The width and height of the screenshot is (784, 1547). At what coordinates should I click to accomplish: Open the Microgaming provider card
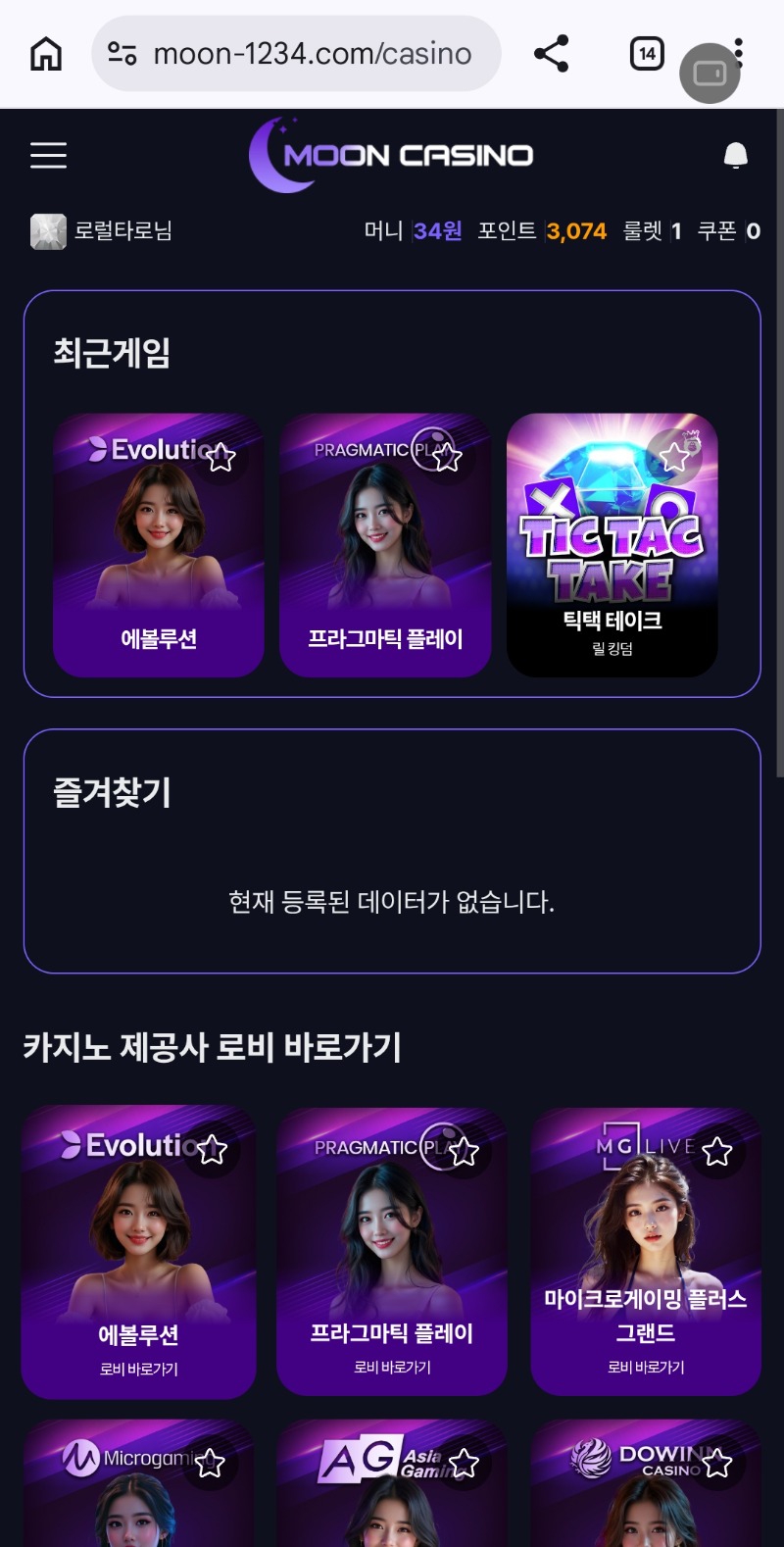coord(138,1500)
